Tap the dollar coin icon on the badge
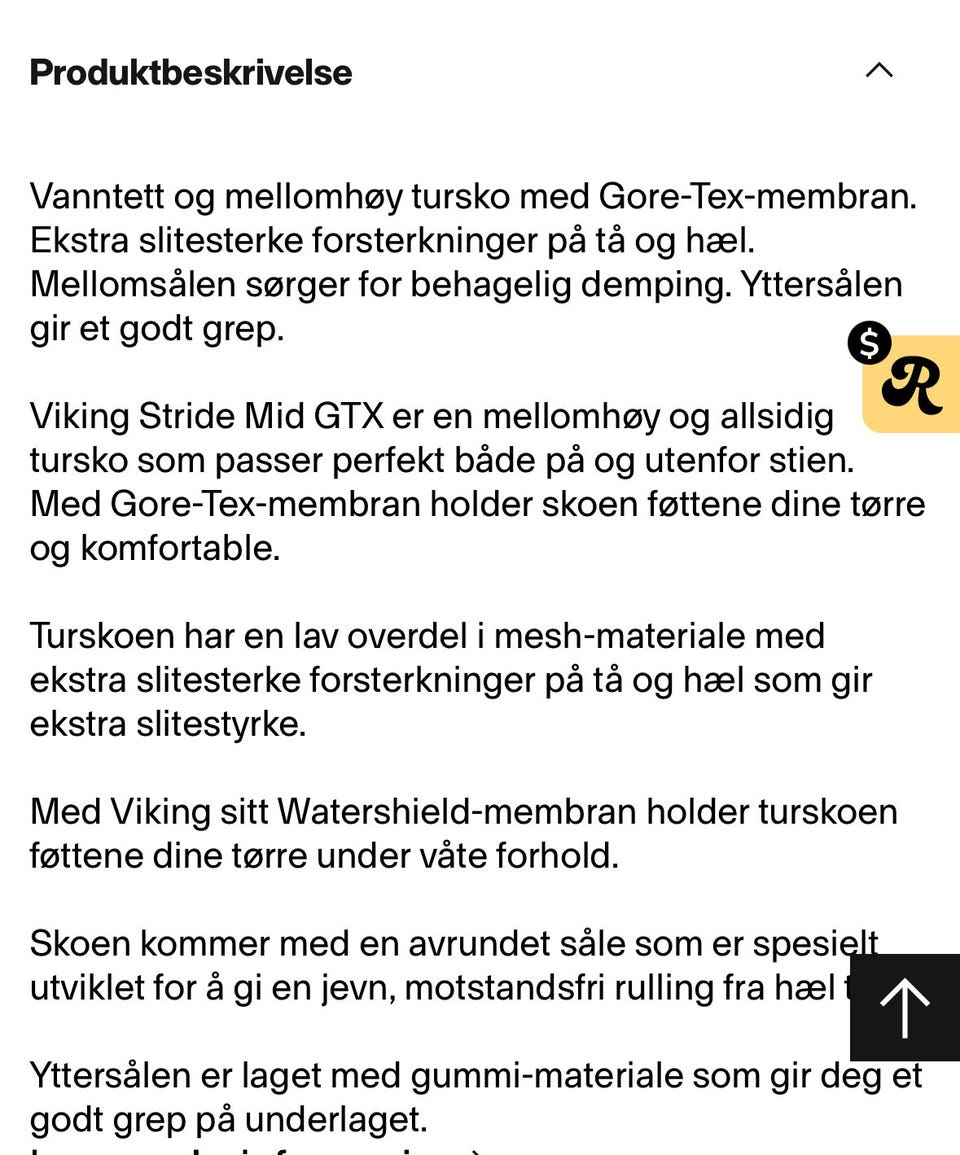 (870, 344)
